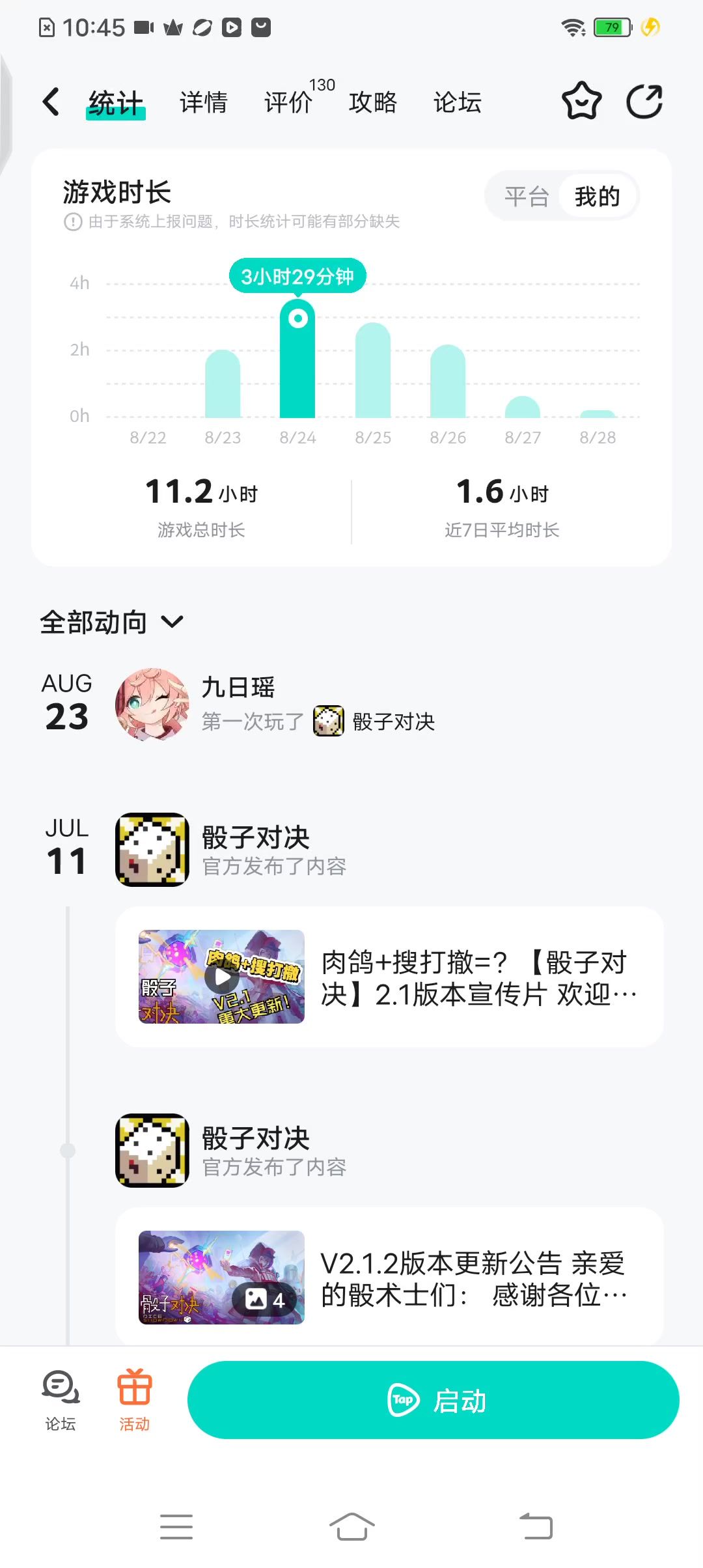The width and height of the screenshot is (703, 1568).
Task: Tap the system home button
Action: point(351,1526)
